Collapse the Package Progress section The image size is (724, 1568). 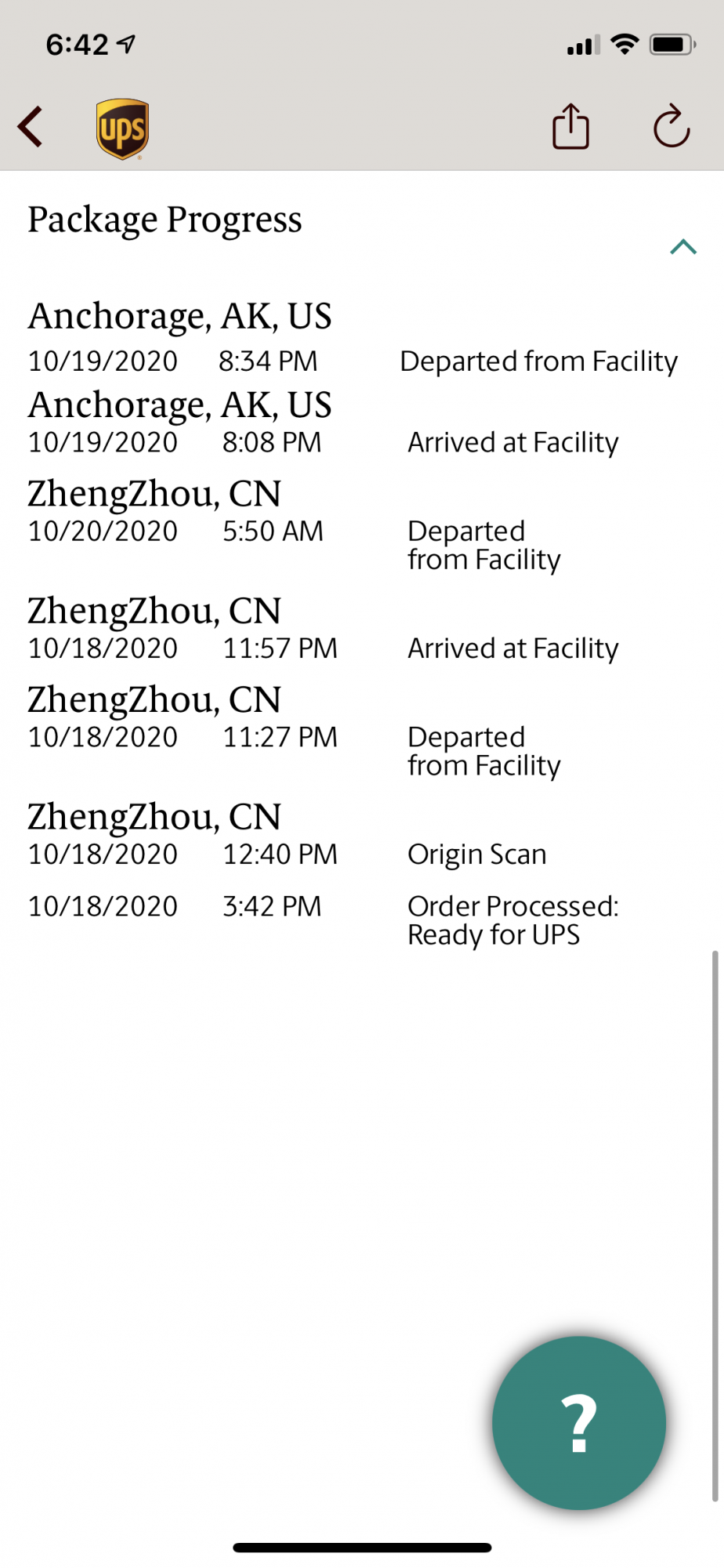pos(683,248)
